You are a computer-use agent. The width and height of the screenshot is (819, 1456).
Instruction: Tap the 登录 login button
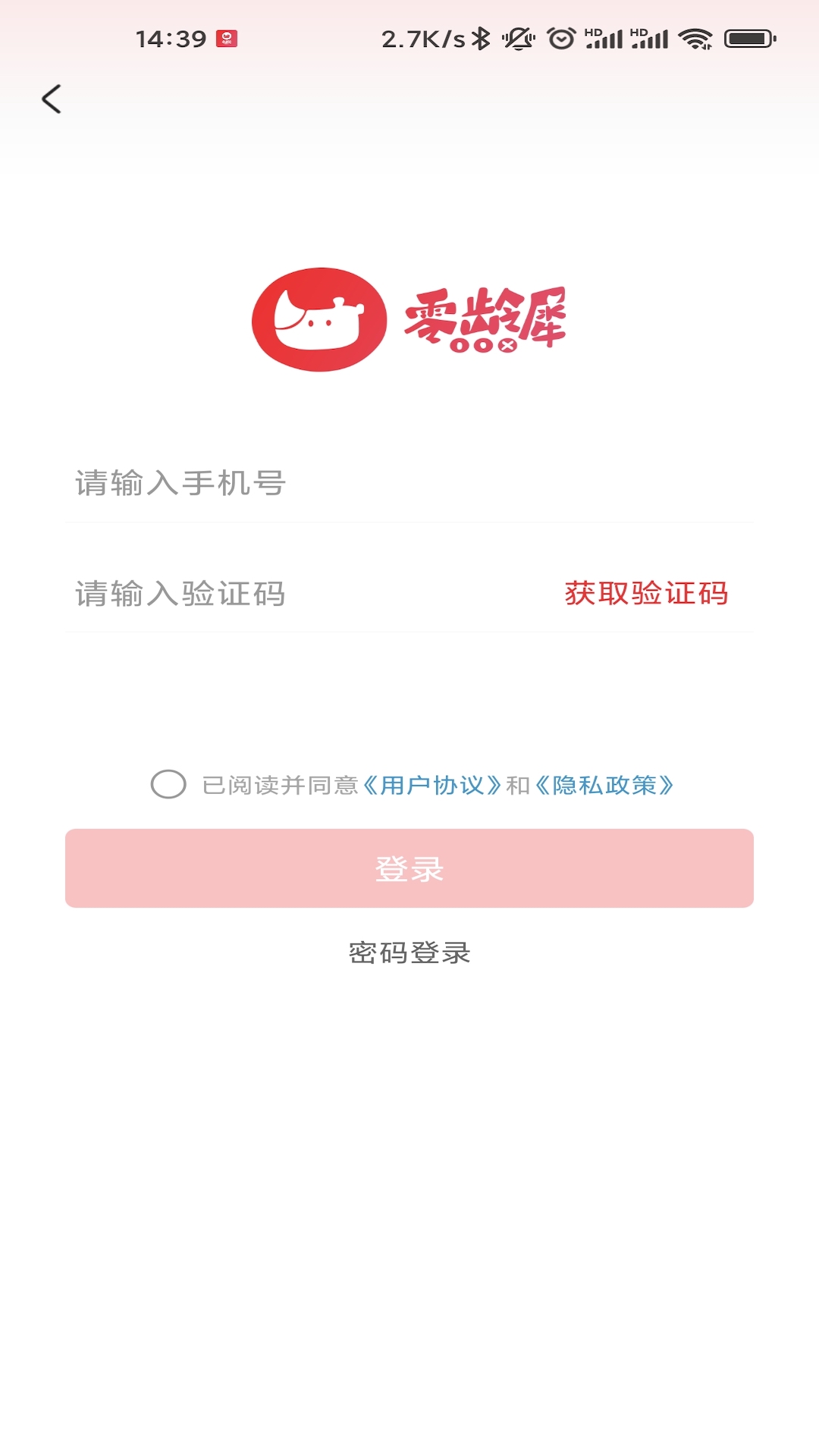pyautogui.click(x=409, y=868)
